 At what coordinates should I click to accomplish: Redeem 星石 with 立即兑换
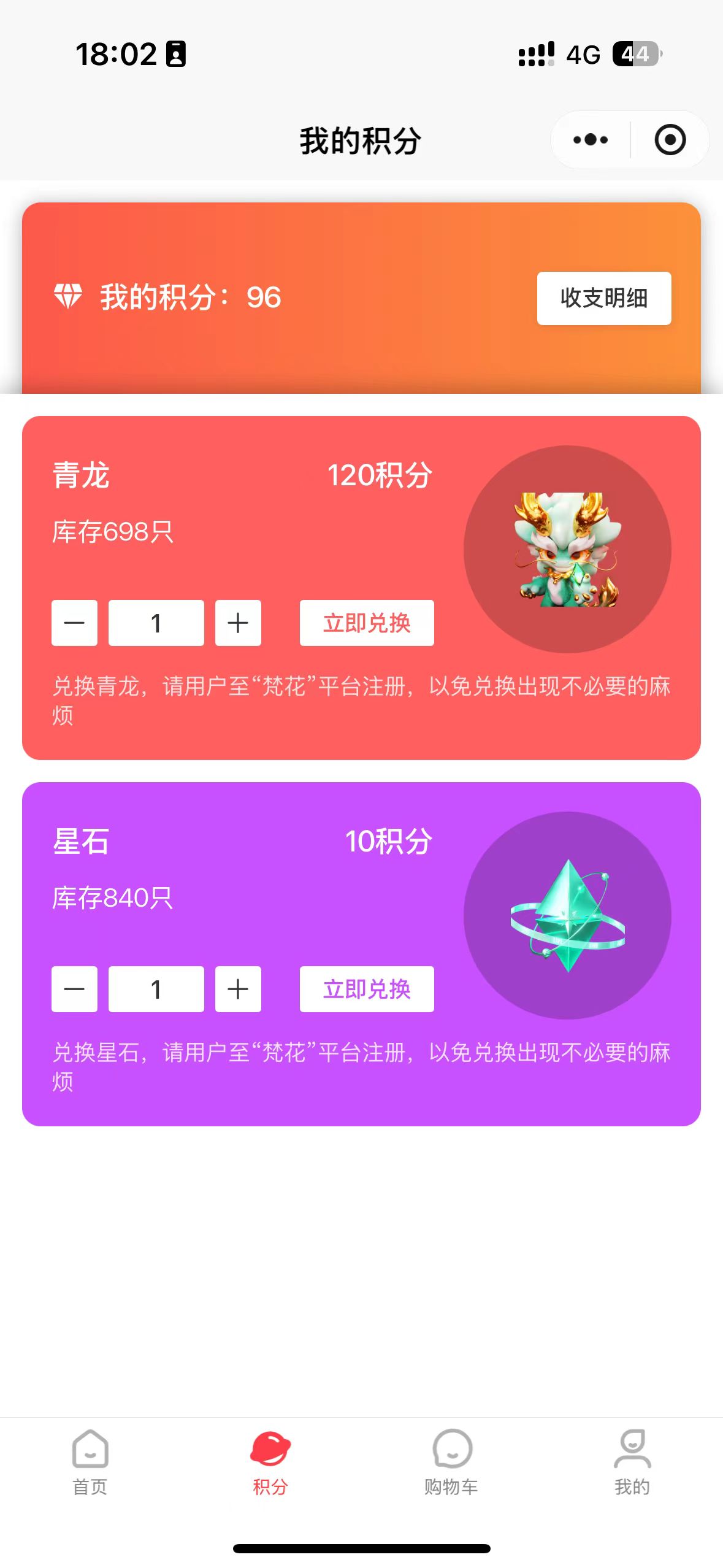tap(366, 989)
